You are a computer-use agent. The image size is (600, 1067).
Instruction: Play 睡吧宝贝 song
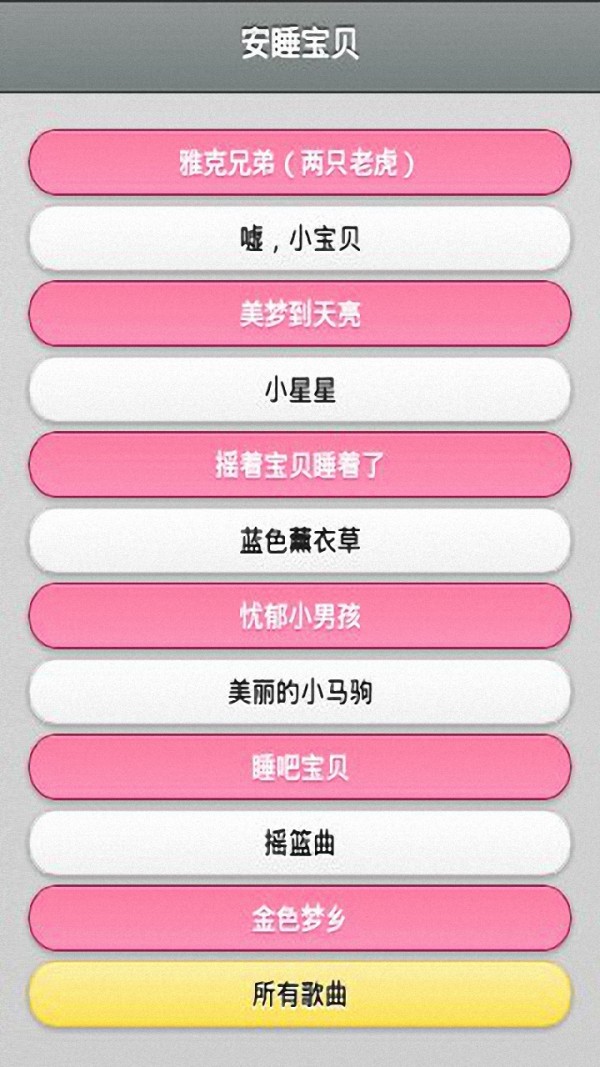point(300,768)
